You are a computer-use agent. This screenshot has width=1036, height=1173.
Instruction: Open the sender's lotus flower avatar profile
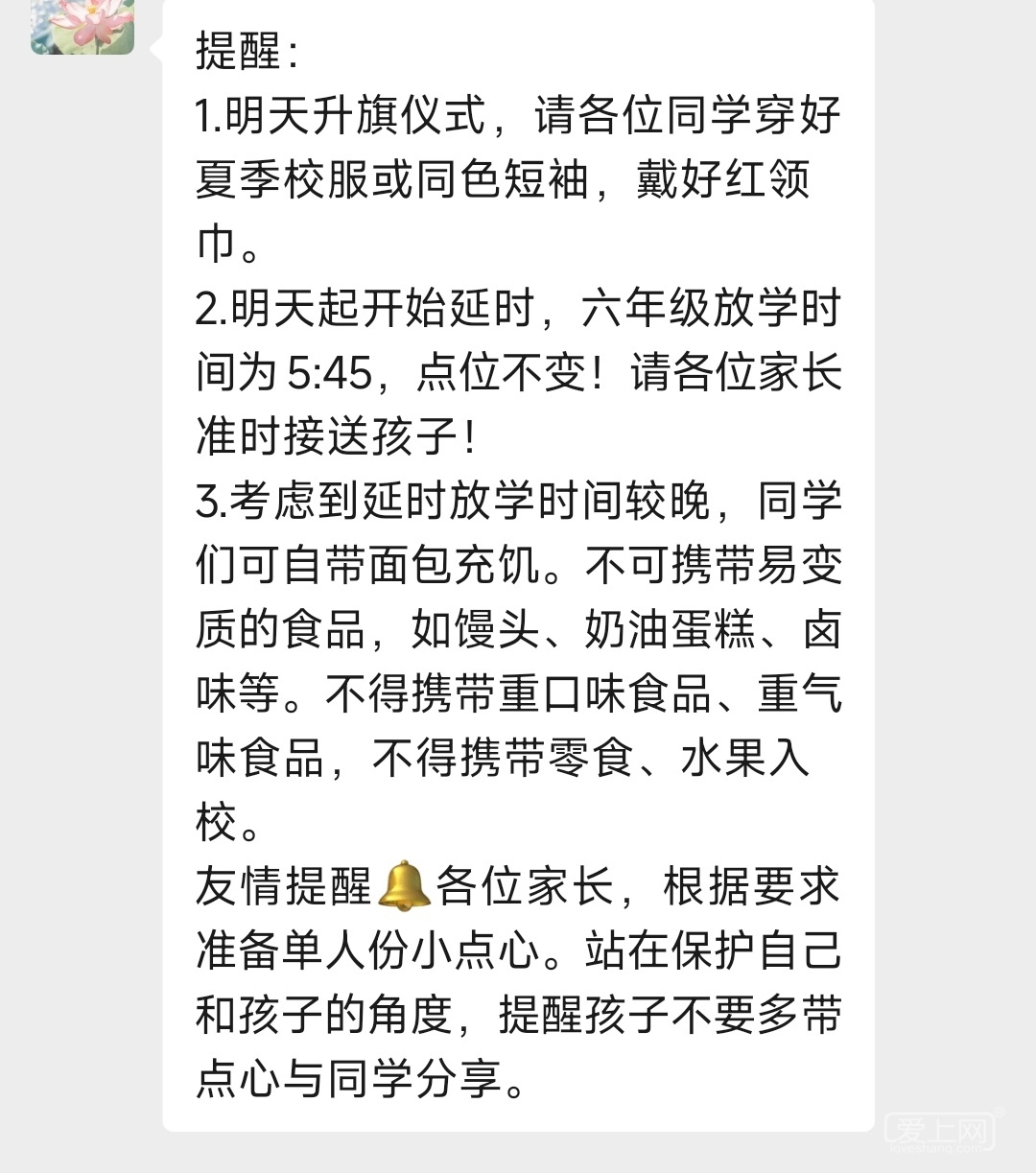click(x=82, y=26)
